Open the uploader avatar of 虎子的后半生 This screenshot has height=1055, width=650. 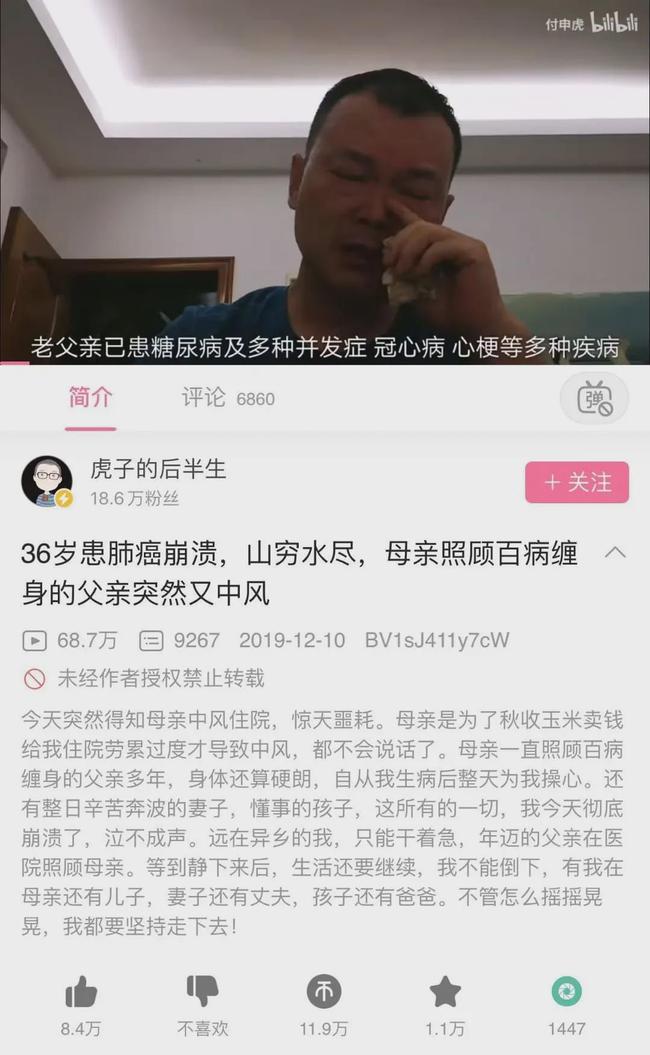[46, 481]
